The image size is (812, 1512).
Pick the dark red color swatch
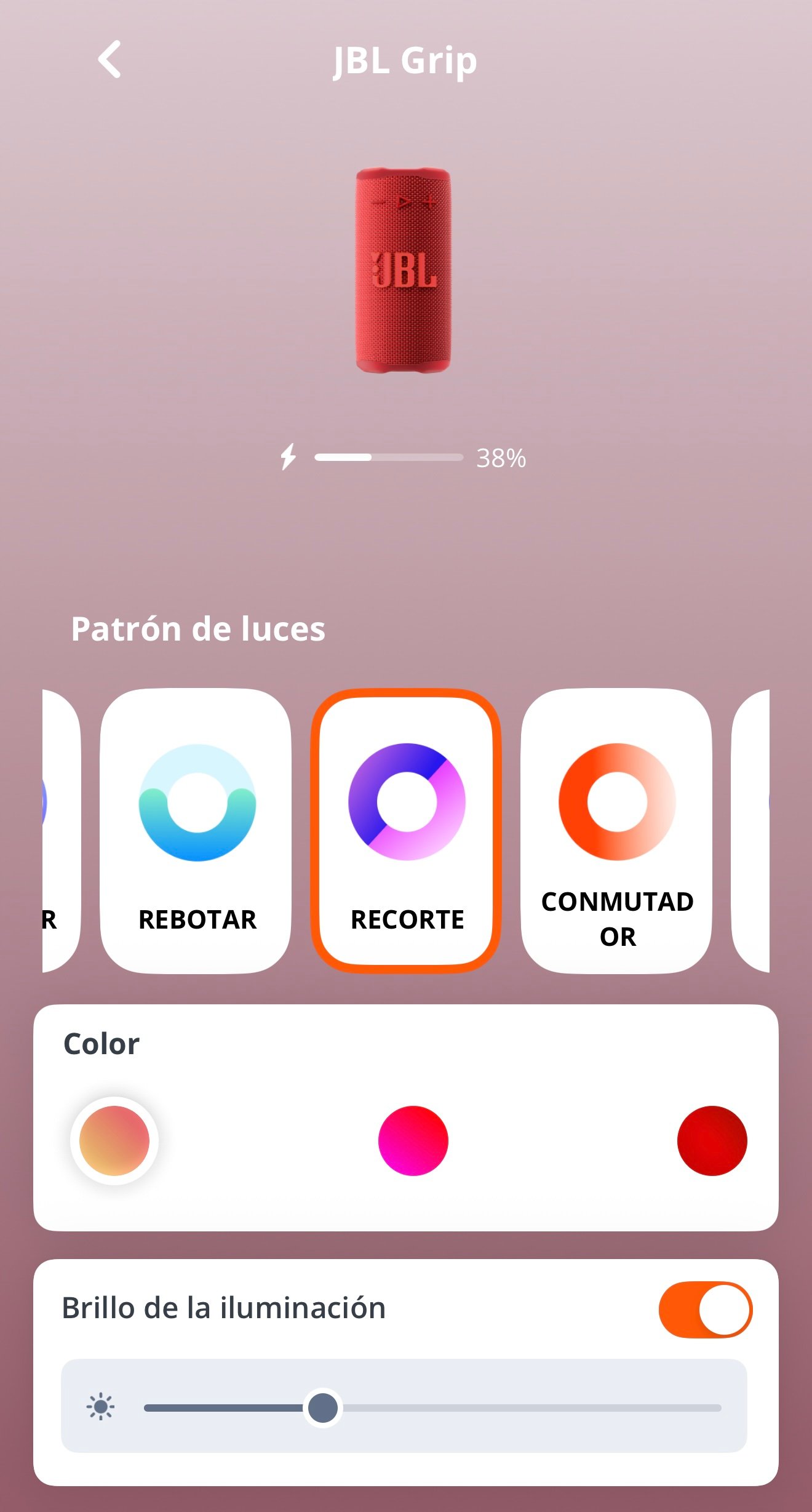[x=712, y=1140]
